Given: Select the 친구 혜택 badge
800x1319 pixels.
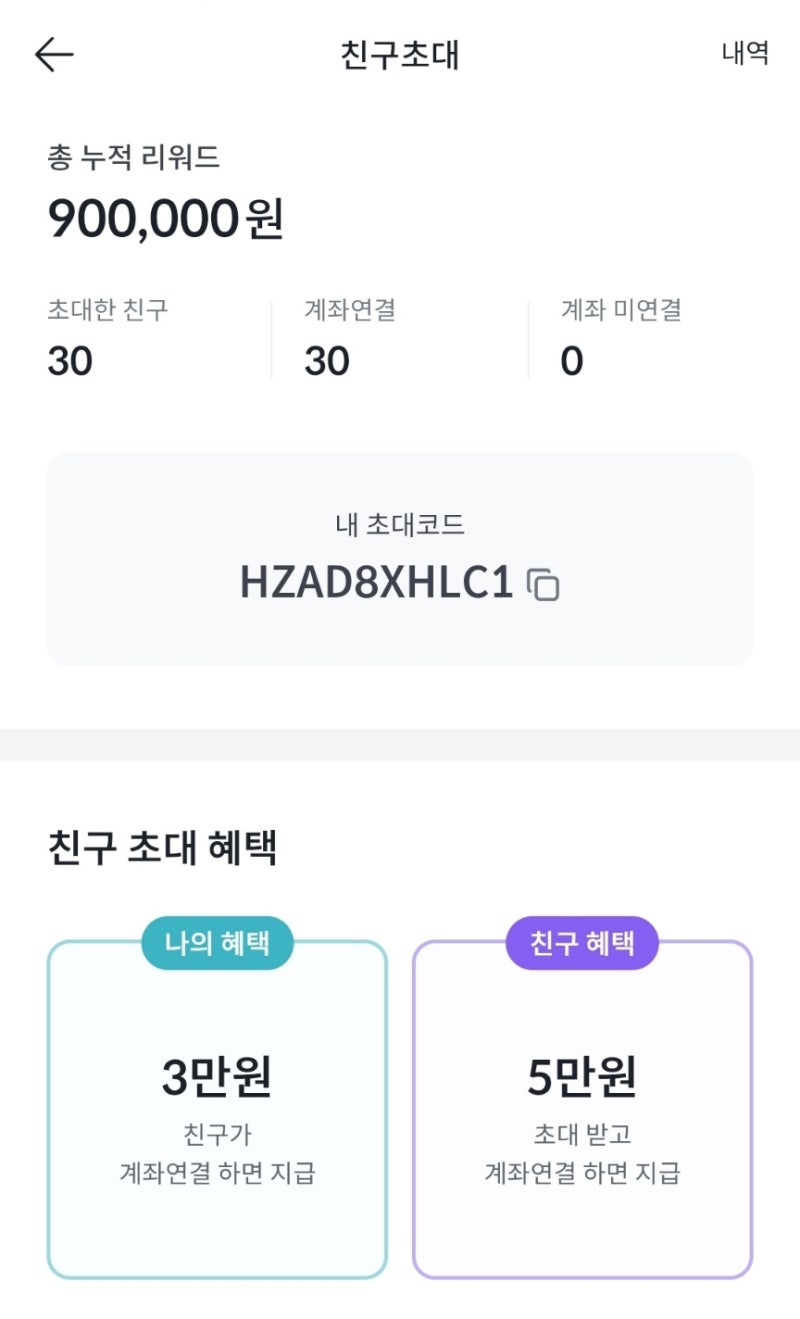Looking at the screenshot, I should click(x=583, y=941).
